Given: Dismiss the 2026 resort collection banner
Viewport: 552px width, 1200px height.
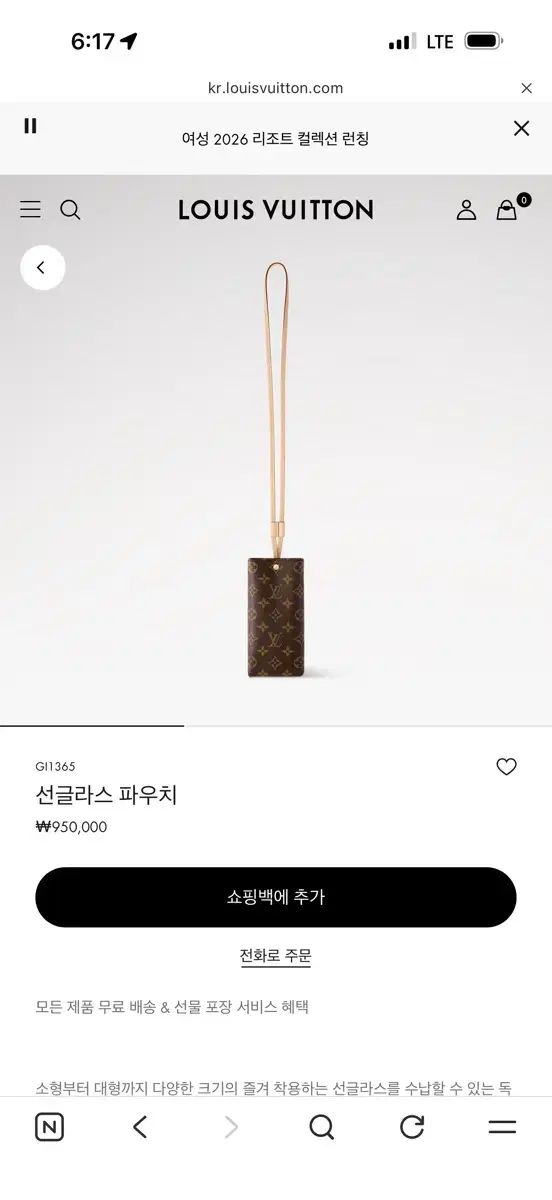Looking at the screenshot, I should click(x=521, y=128).
